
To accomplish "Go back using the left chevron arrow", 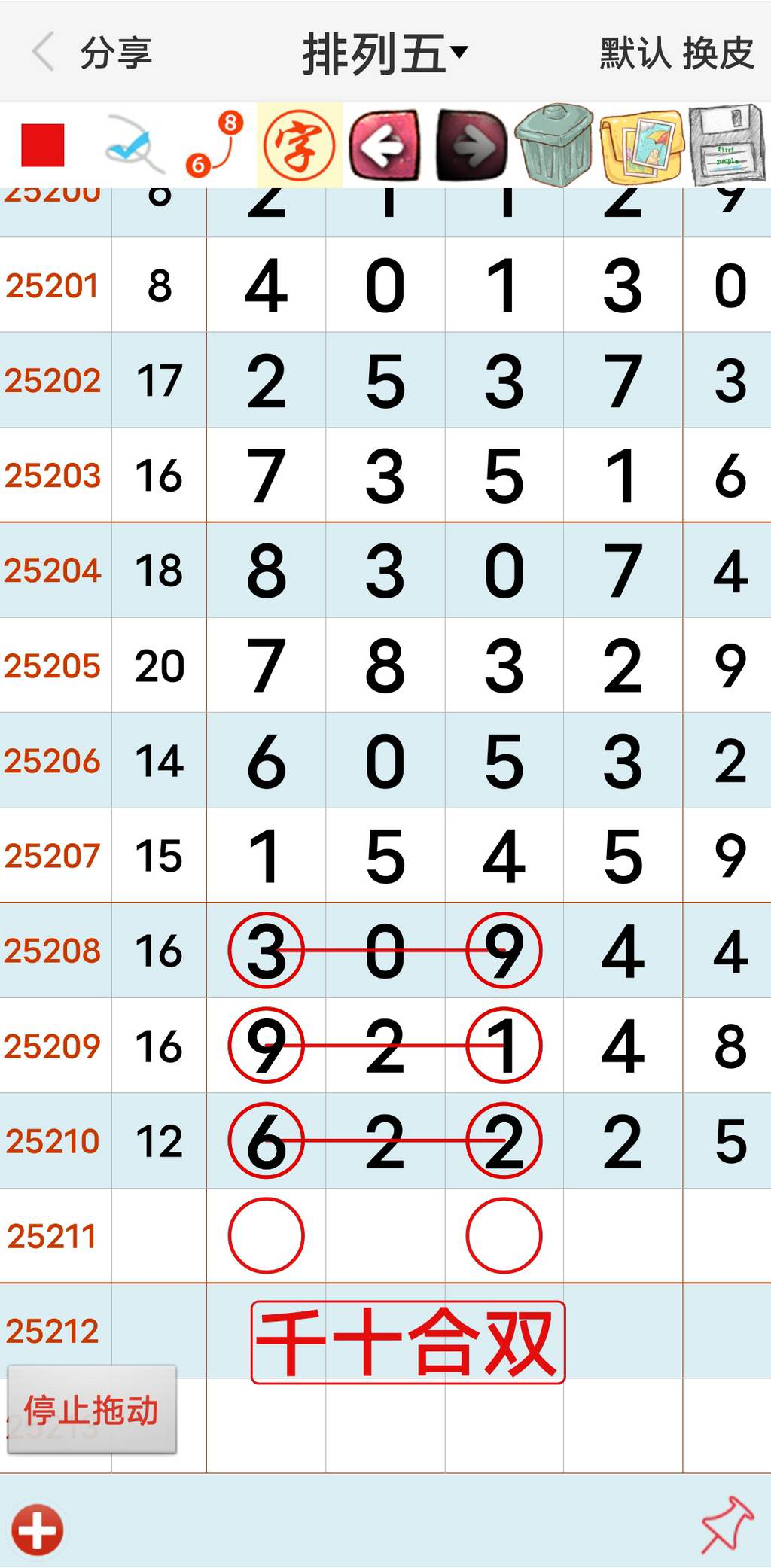I will pyautogui.click(x=45, y=51).
